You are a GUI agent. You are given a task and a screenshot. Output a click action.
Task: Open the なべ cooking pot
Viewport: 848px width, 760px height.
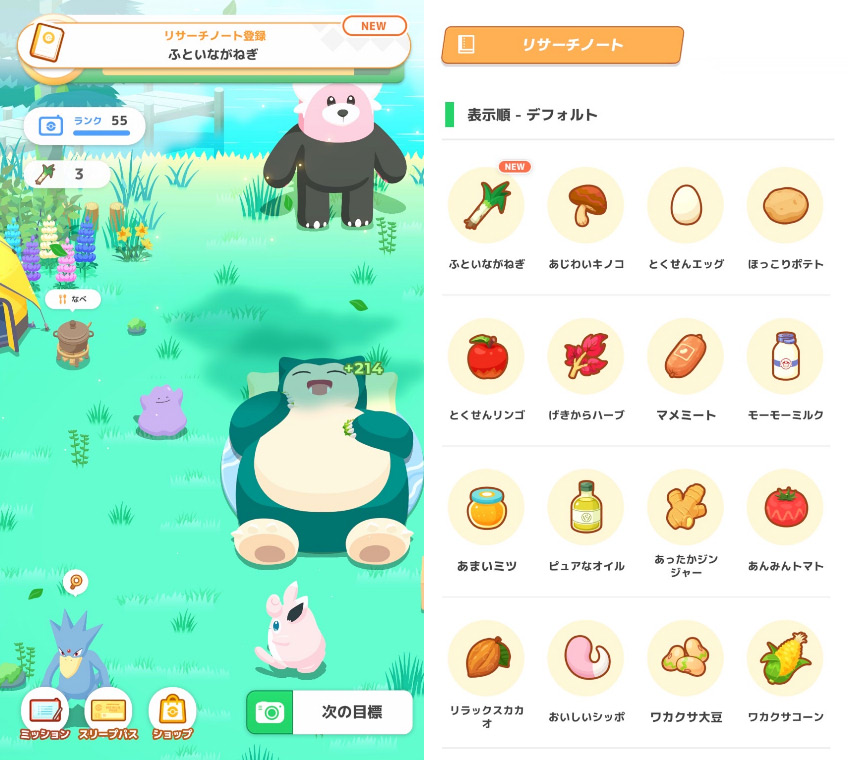(73, 339)
